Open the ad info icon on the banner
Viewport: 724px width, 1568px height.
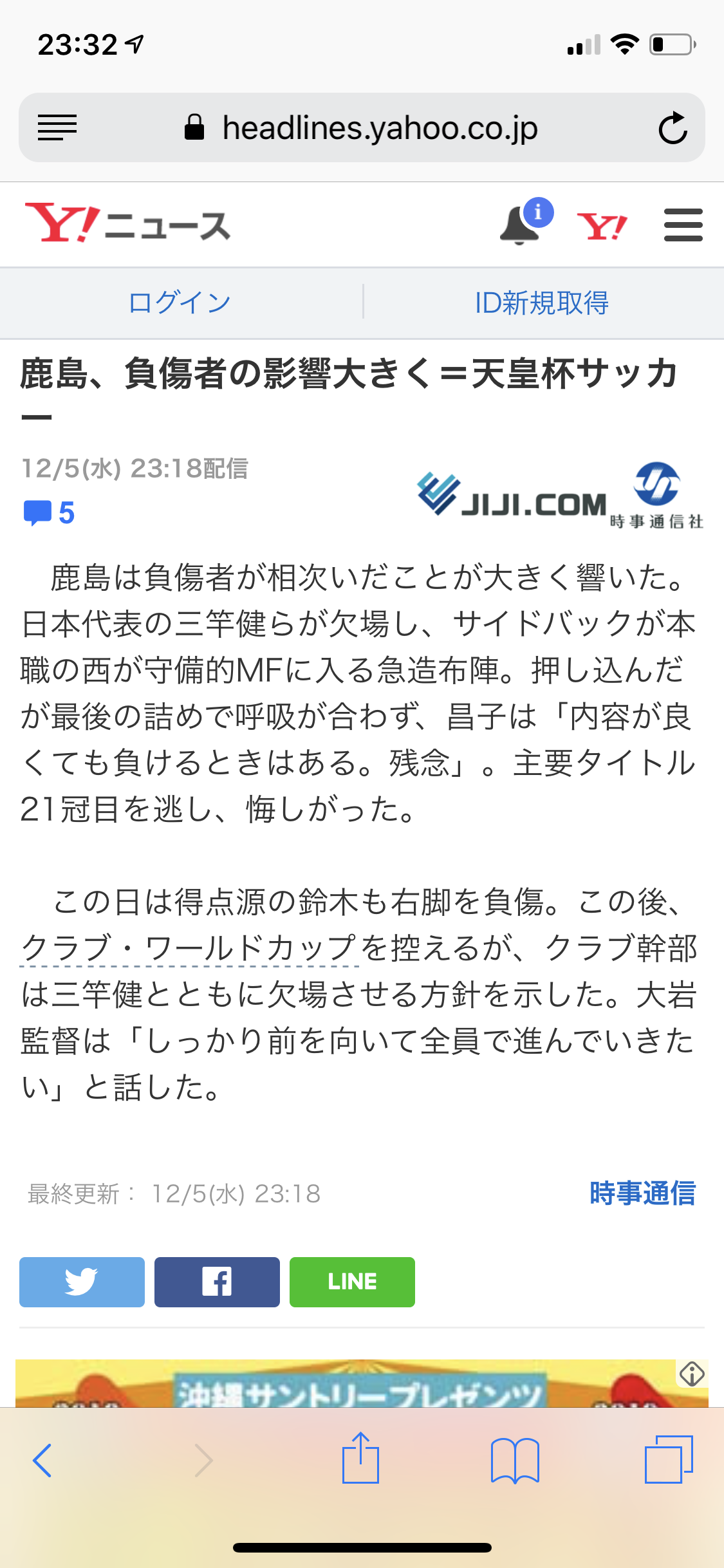tap(692, 1374)
